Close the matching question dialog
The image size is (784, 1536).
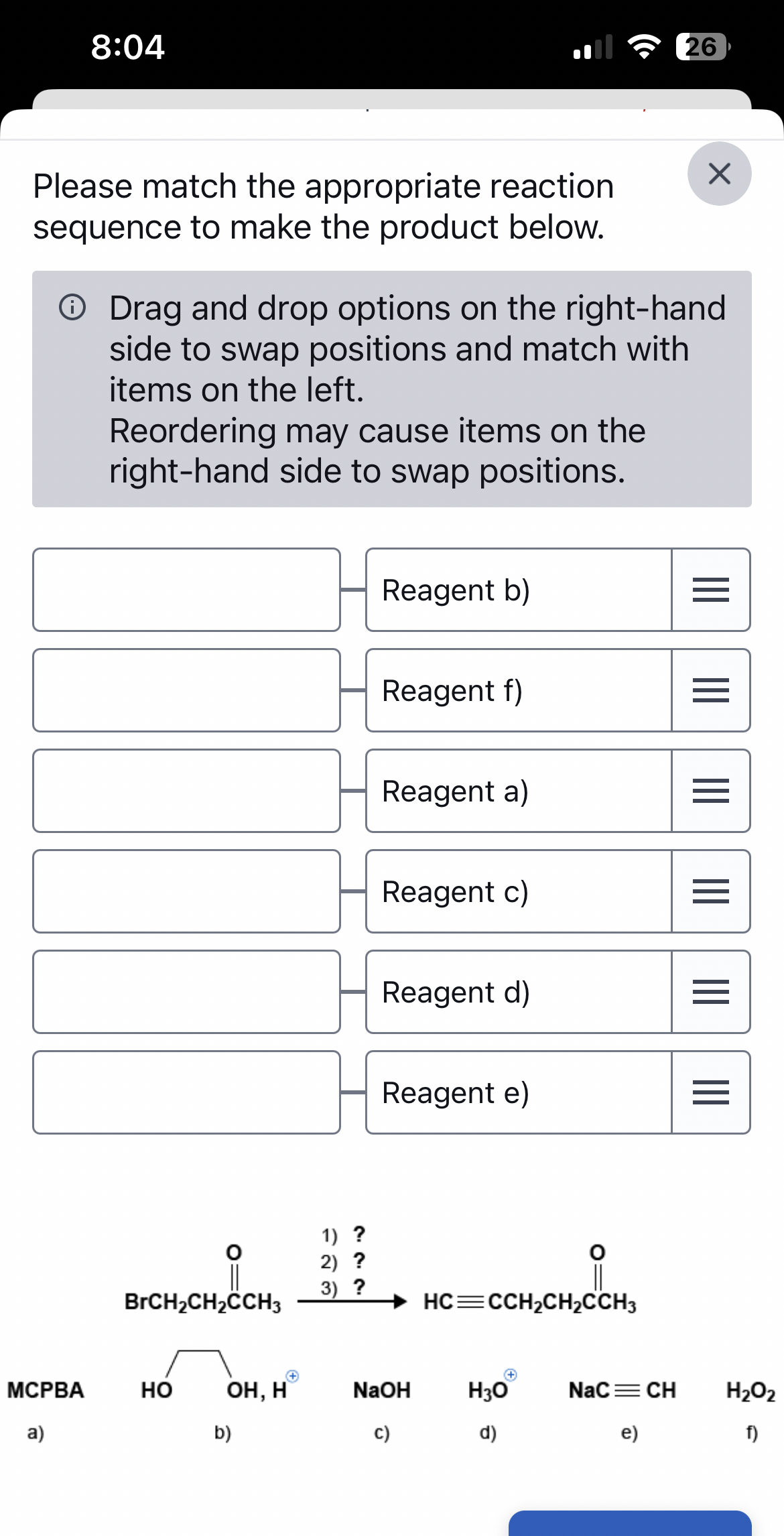(719, 174)
